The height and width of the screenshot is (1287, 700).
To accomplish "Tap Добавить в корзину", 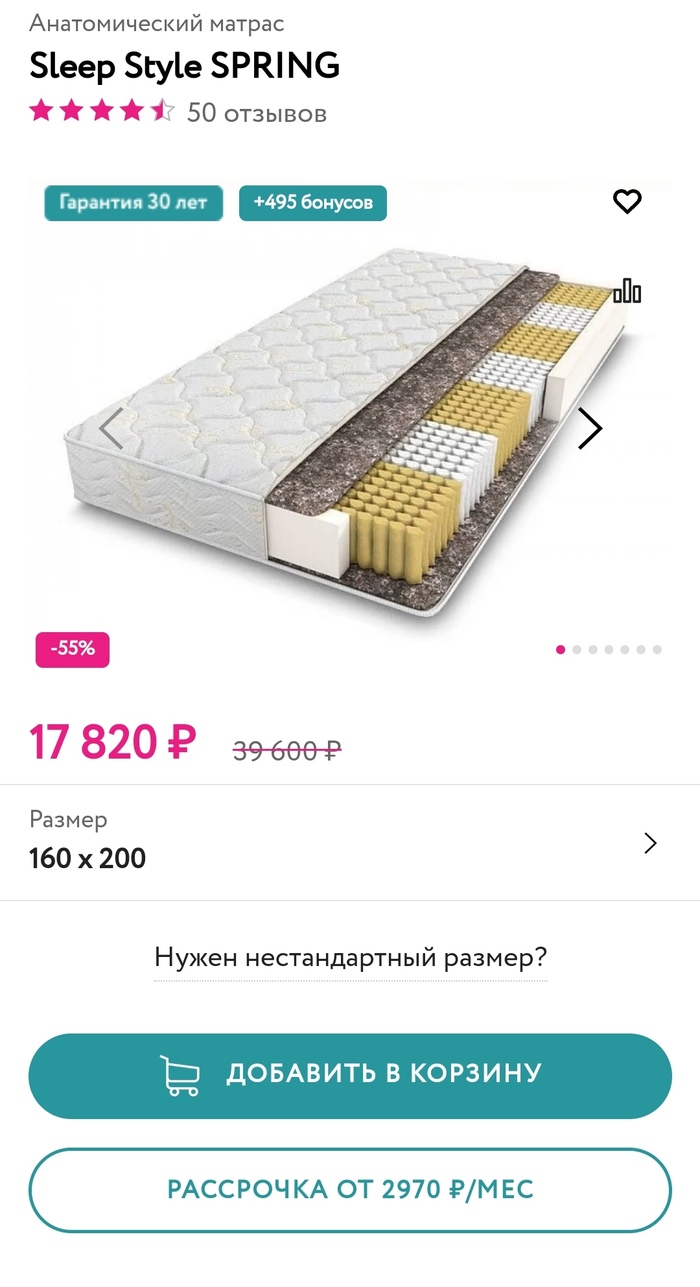I will pyautogui.click(x=350, y=1075).
